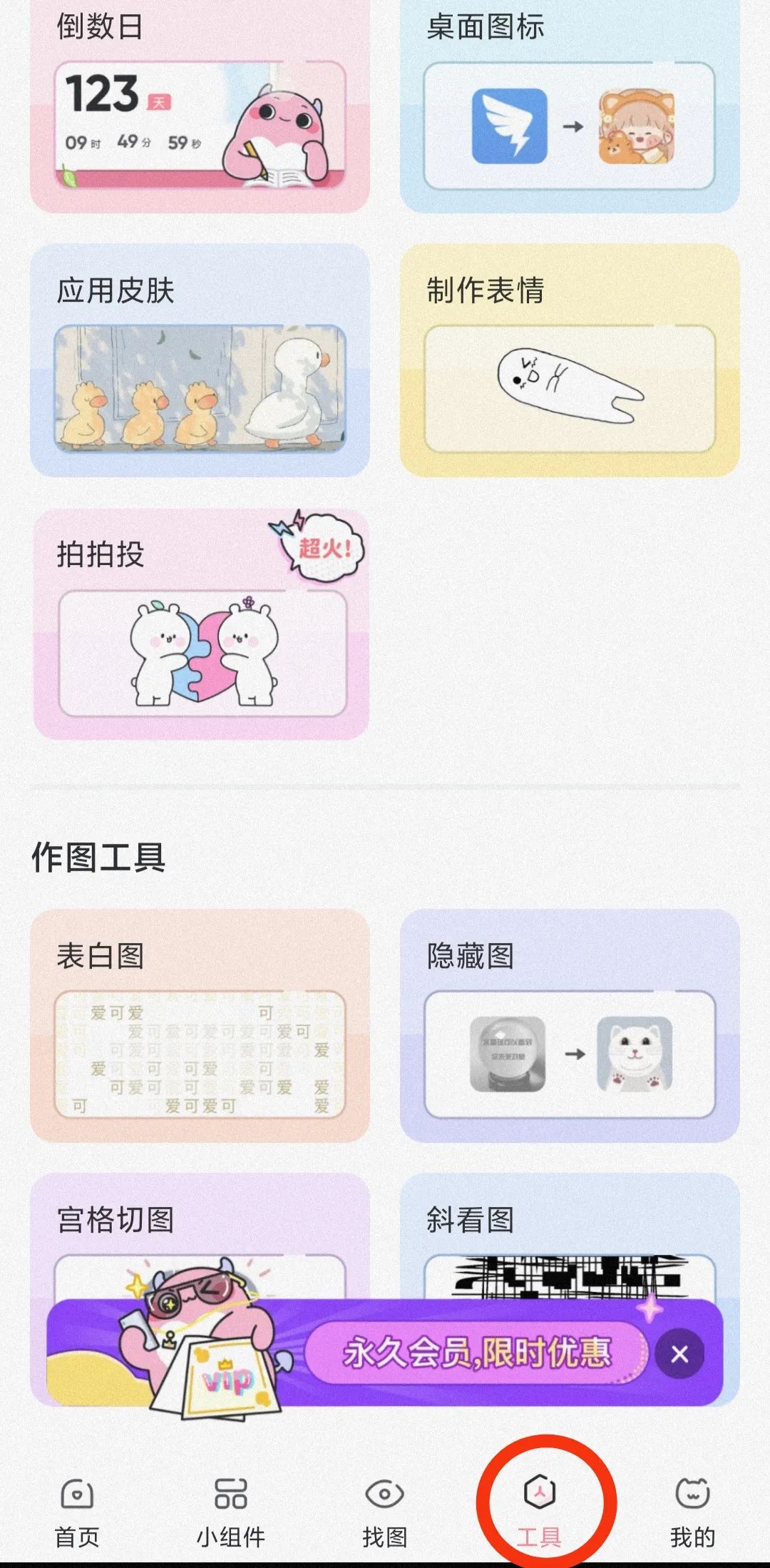Open the 拍拍投 tool card
770x1568 pixels.
(x=200, y=623)
